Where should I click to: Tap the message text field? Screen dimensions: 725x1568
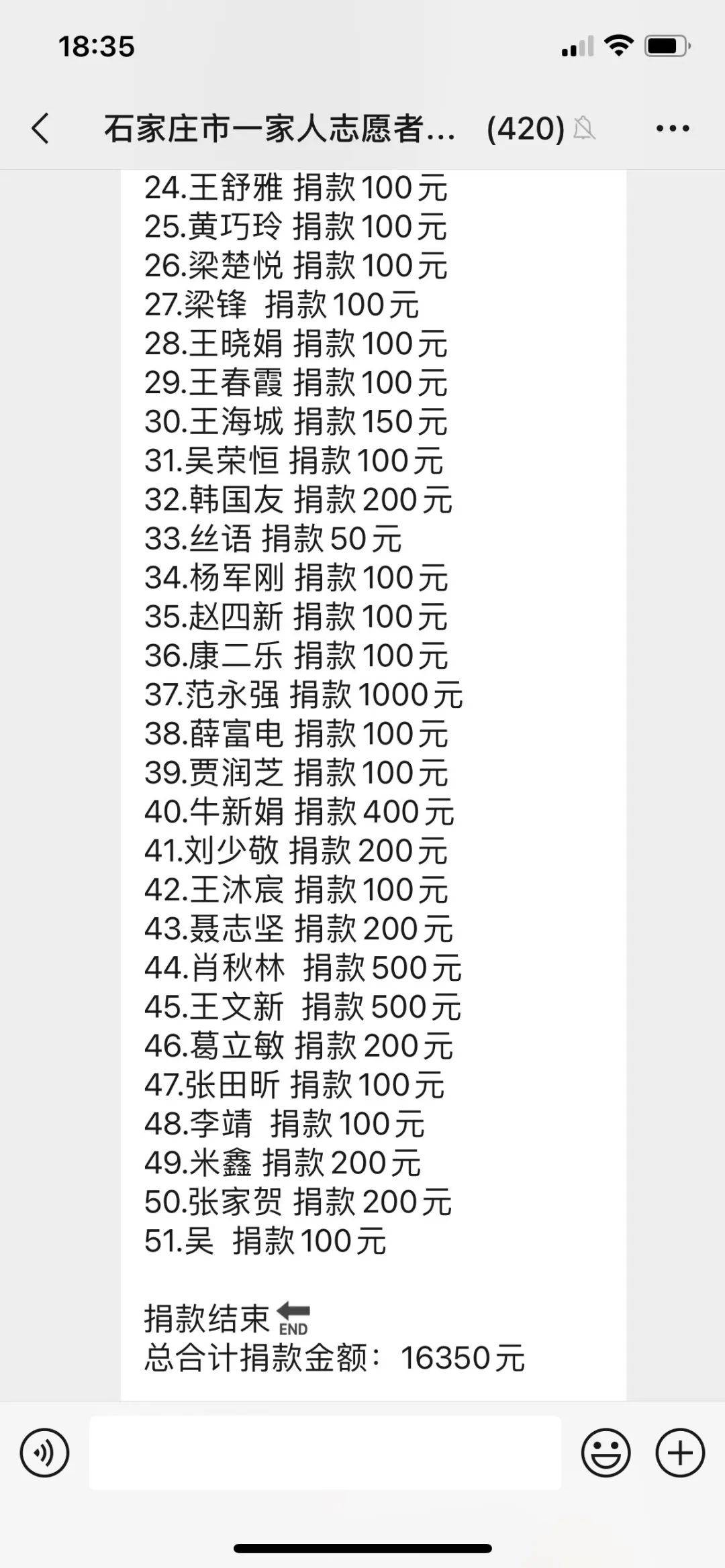[x=325, y=1453]
